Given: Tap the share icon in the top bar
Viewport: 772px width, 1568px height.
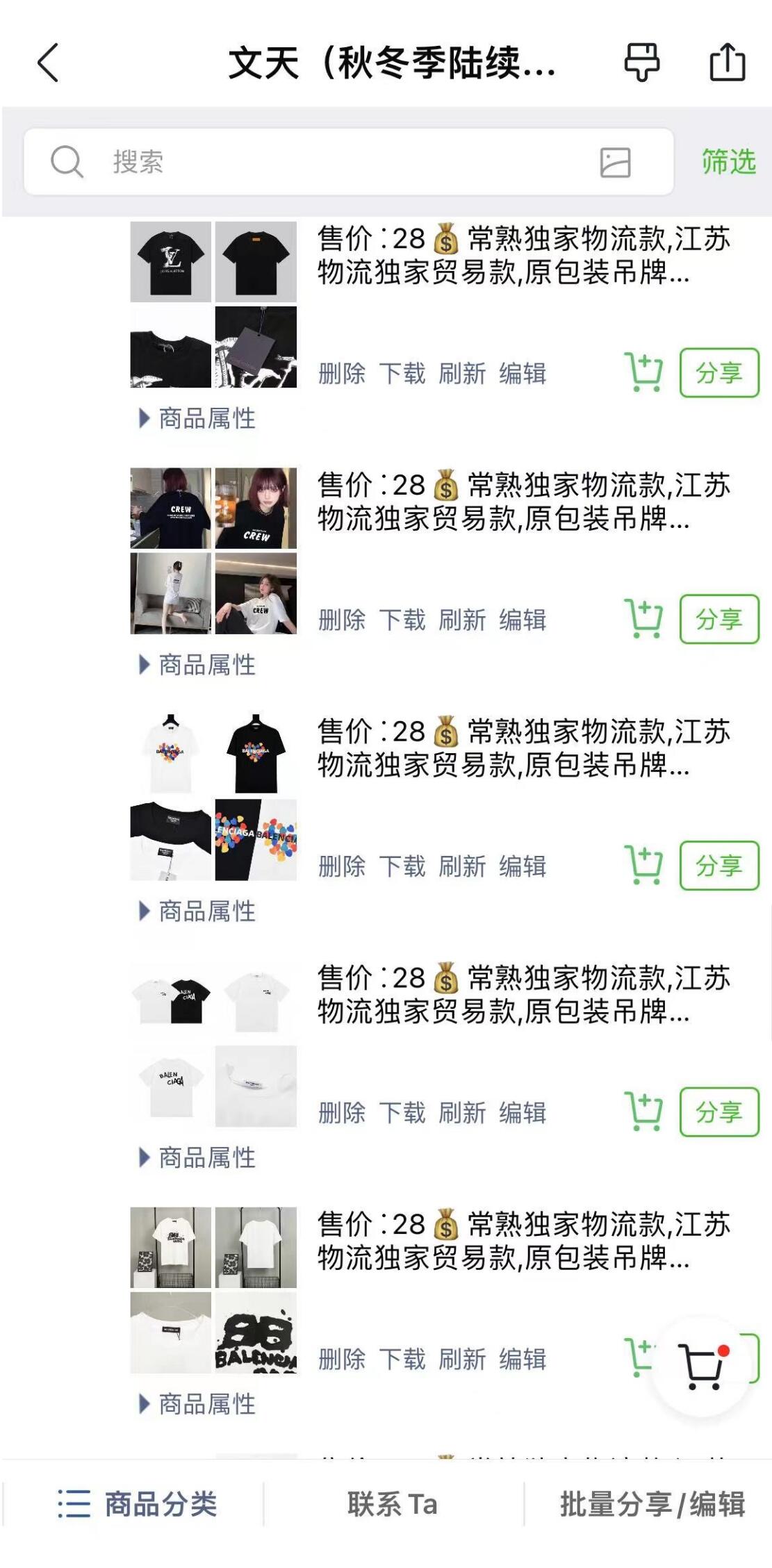Looking at the screenshot, I should click(727, 63).
